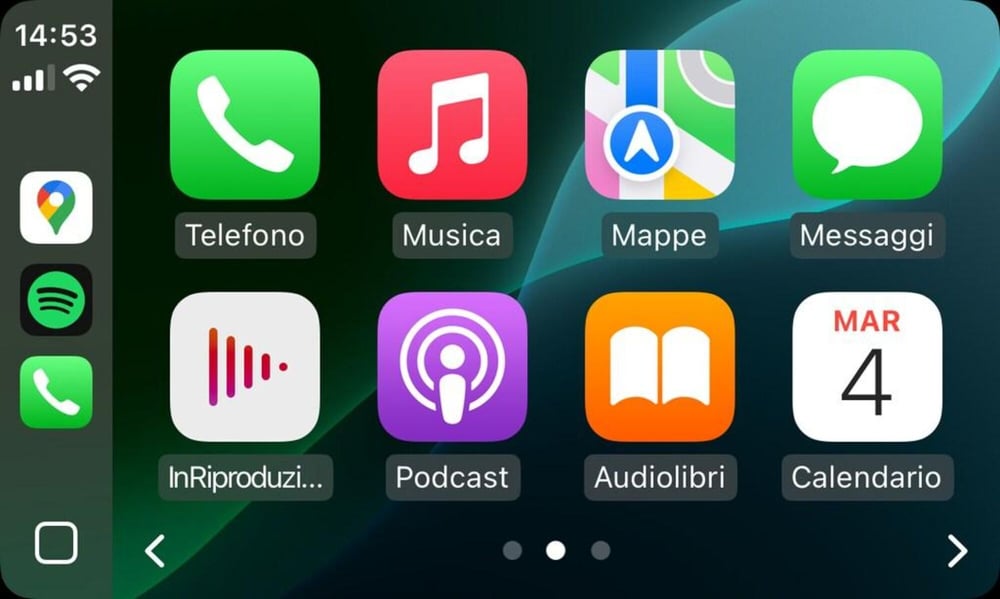Screen dimensions: 1000x599
Task: Open the Audiolibri app
Action: (659, 367)
